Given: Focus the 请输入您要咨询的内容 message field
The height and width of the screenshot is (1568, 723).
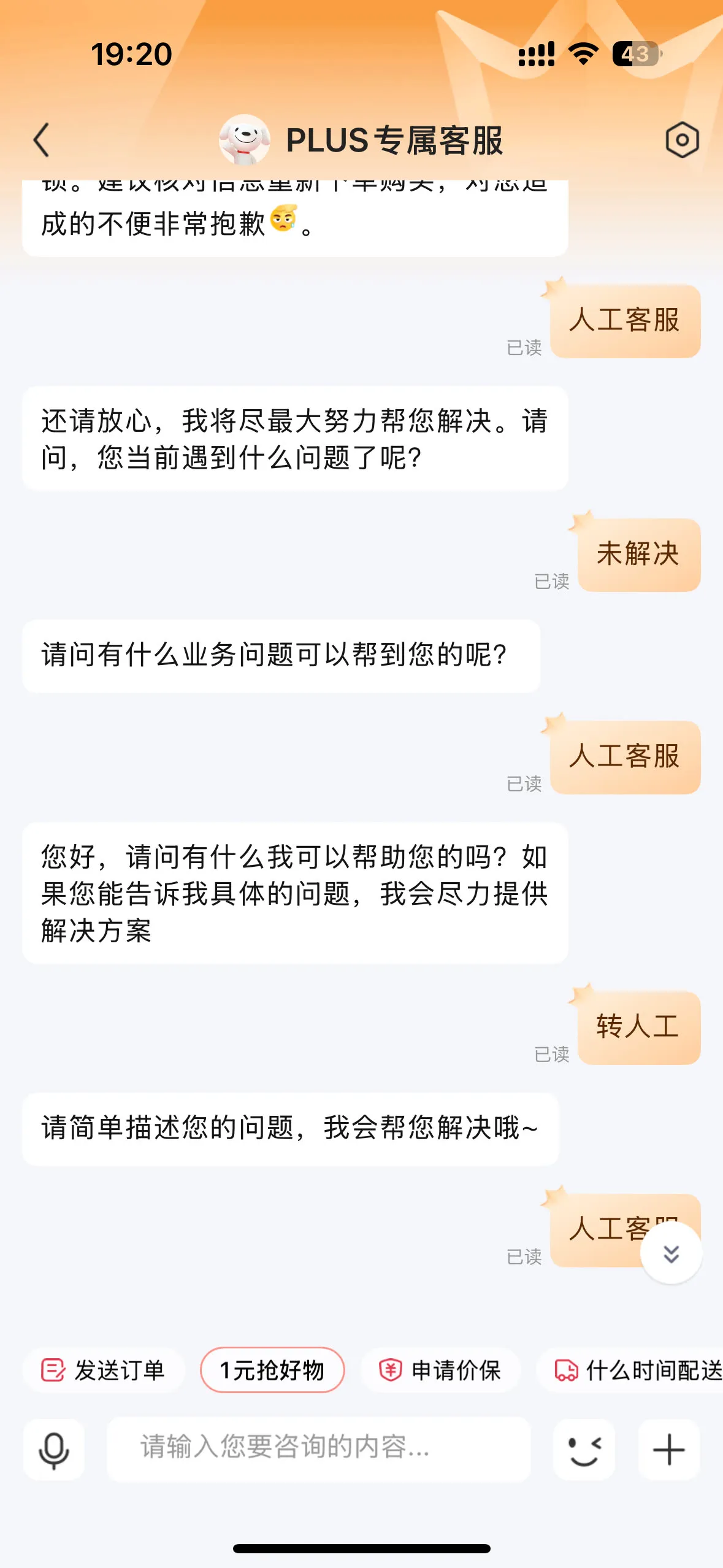Looking at the screenshot, I should coord(319,1449).
